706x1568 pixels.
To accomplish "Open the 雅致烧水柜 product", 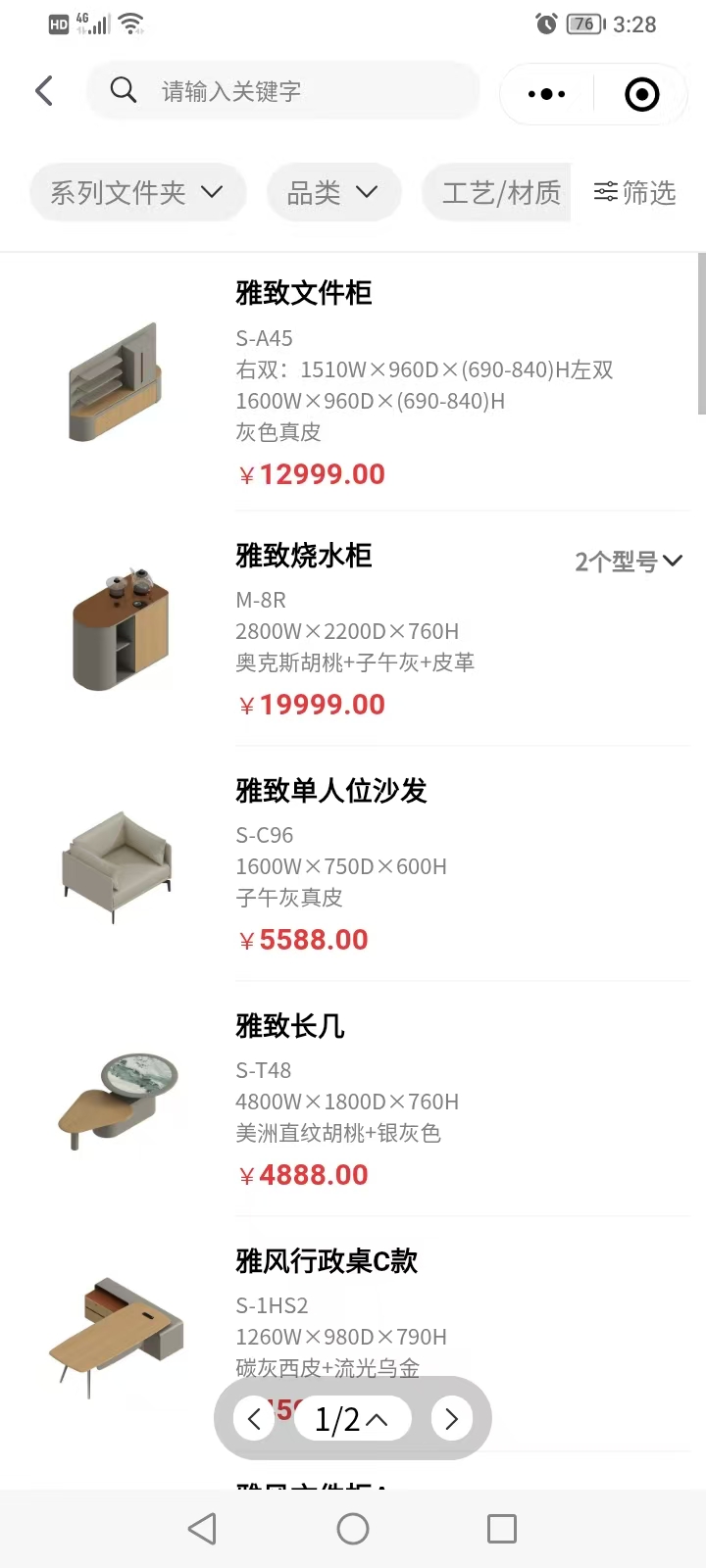I will coord(304,556).
